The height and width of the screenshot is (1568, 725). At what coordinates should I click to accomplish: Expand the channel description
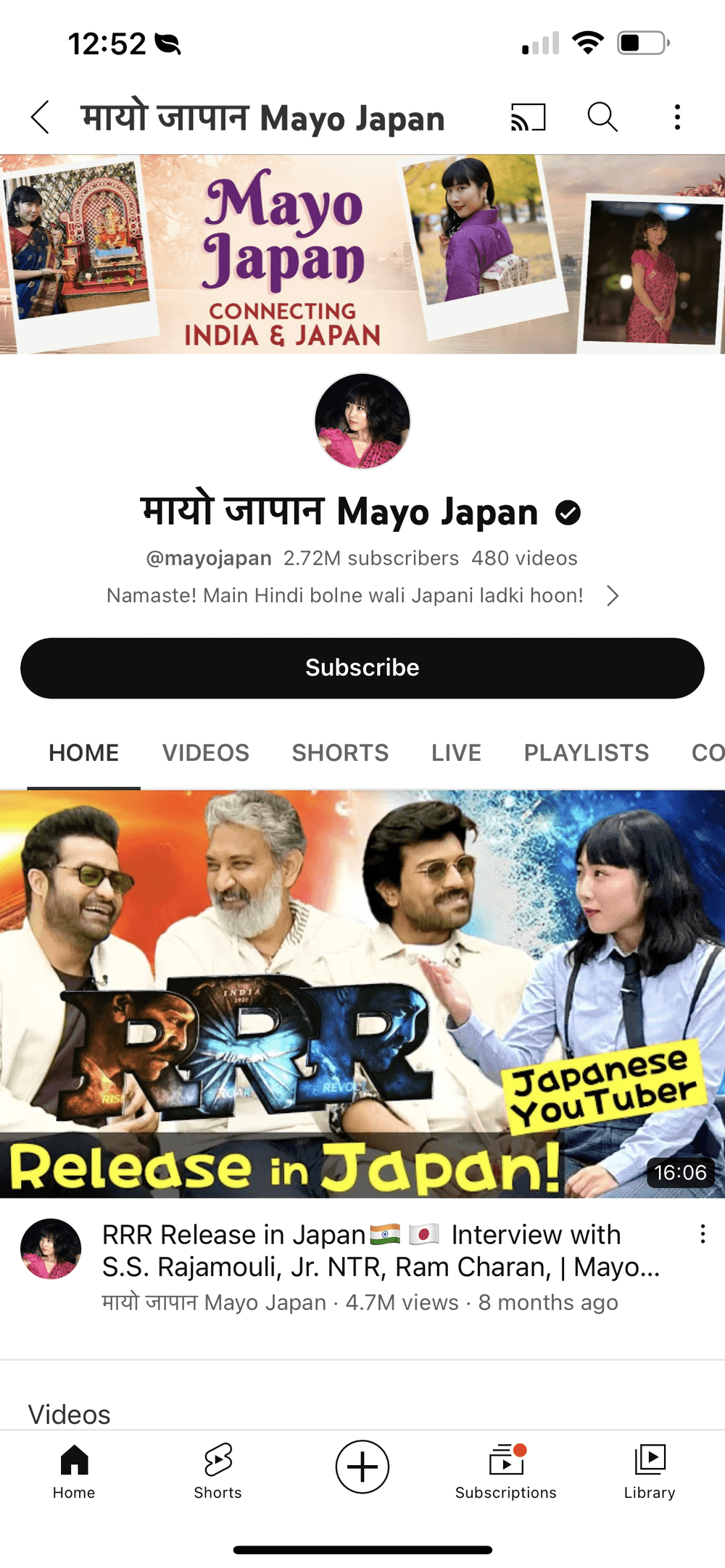(613, 596)
